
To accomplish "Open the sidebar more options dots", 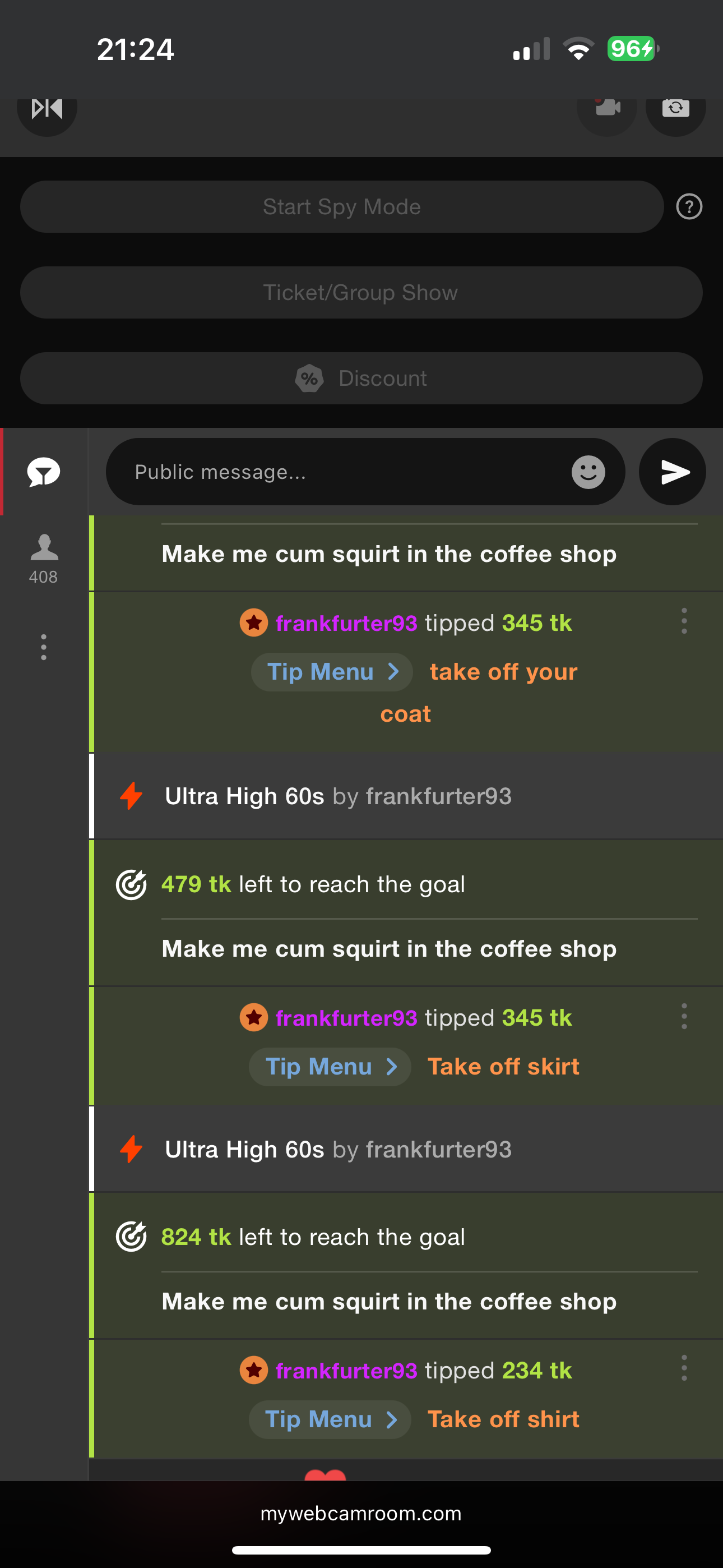I will coord(44,647).
